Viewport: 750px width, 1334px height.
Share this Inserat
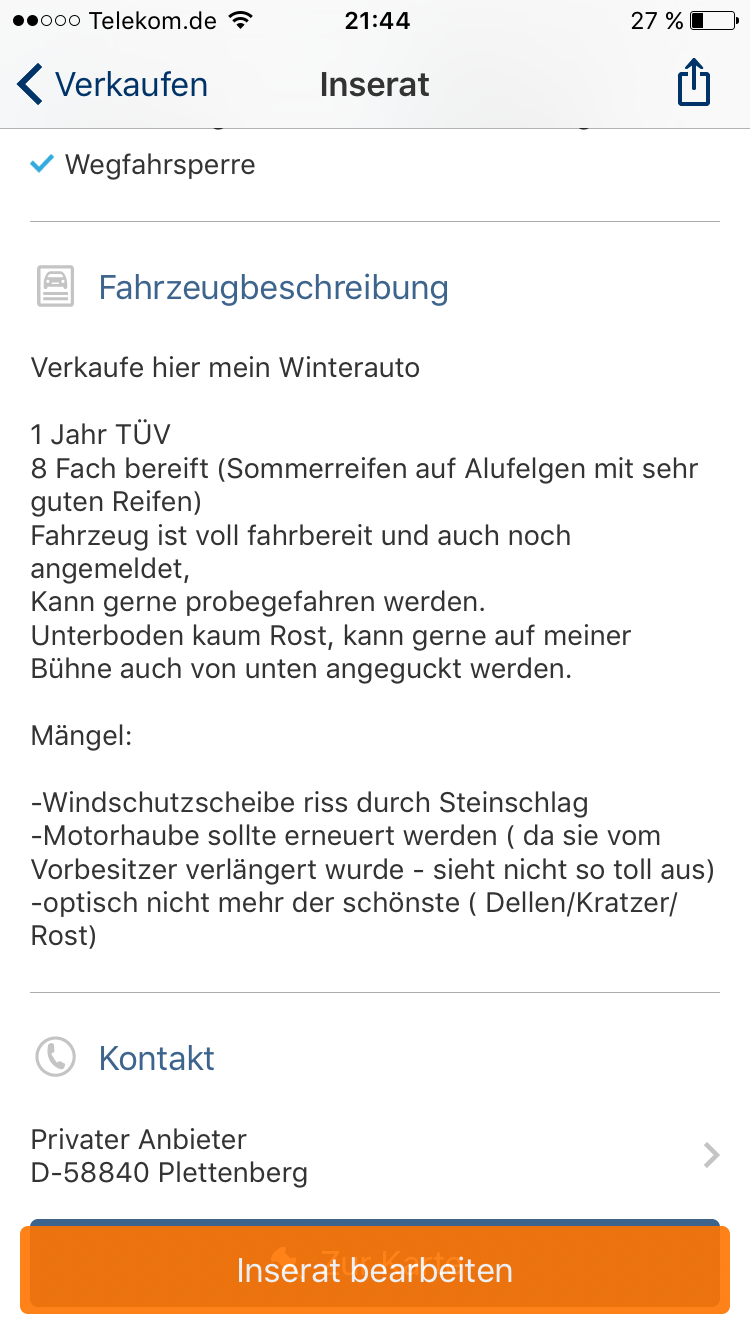[x=693, y=83]
